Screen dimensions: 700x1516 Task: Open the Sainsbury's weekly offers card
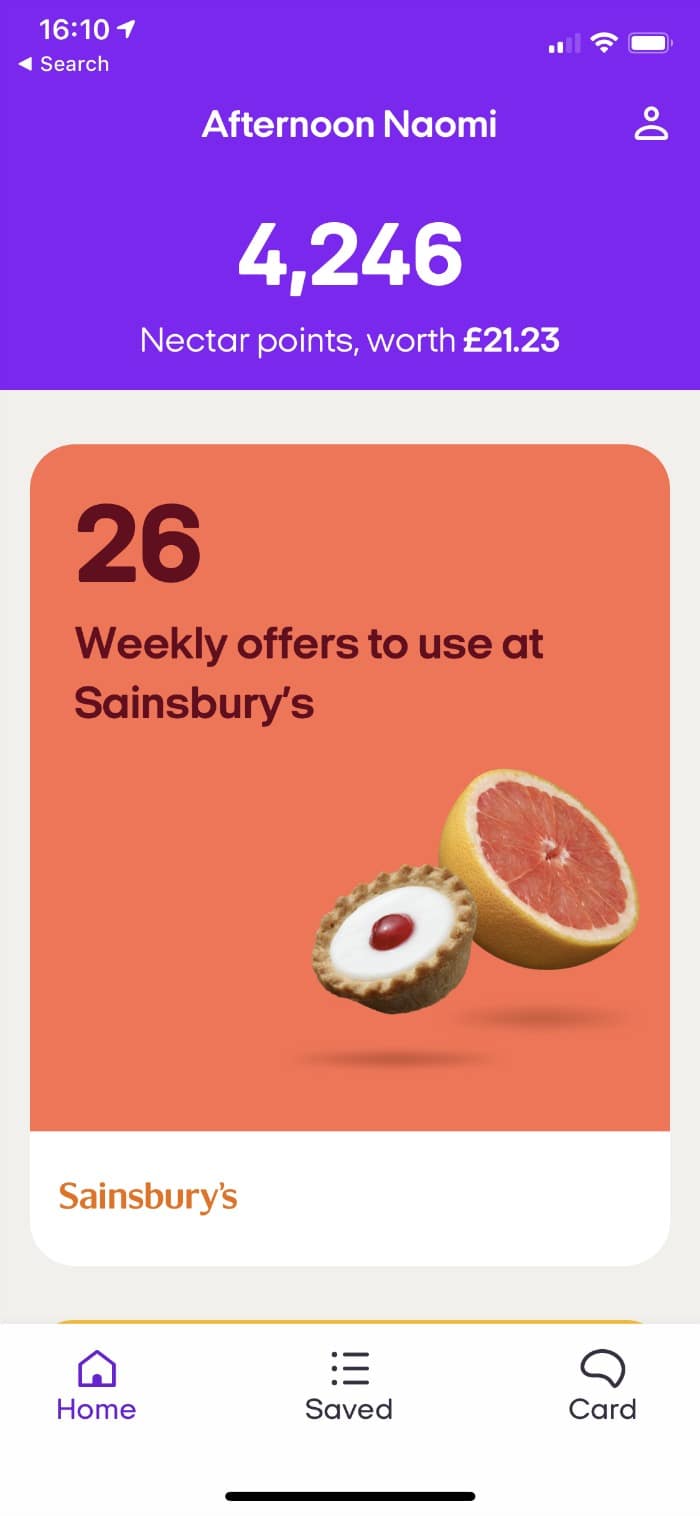(x=350, y=855)
